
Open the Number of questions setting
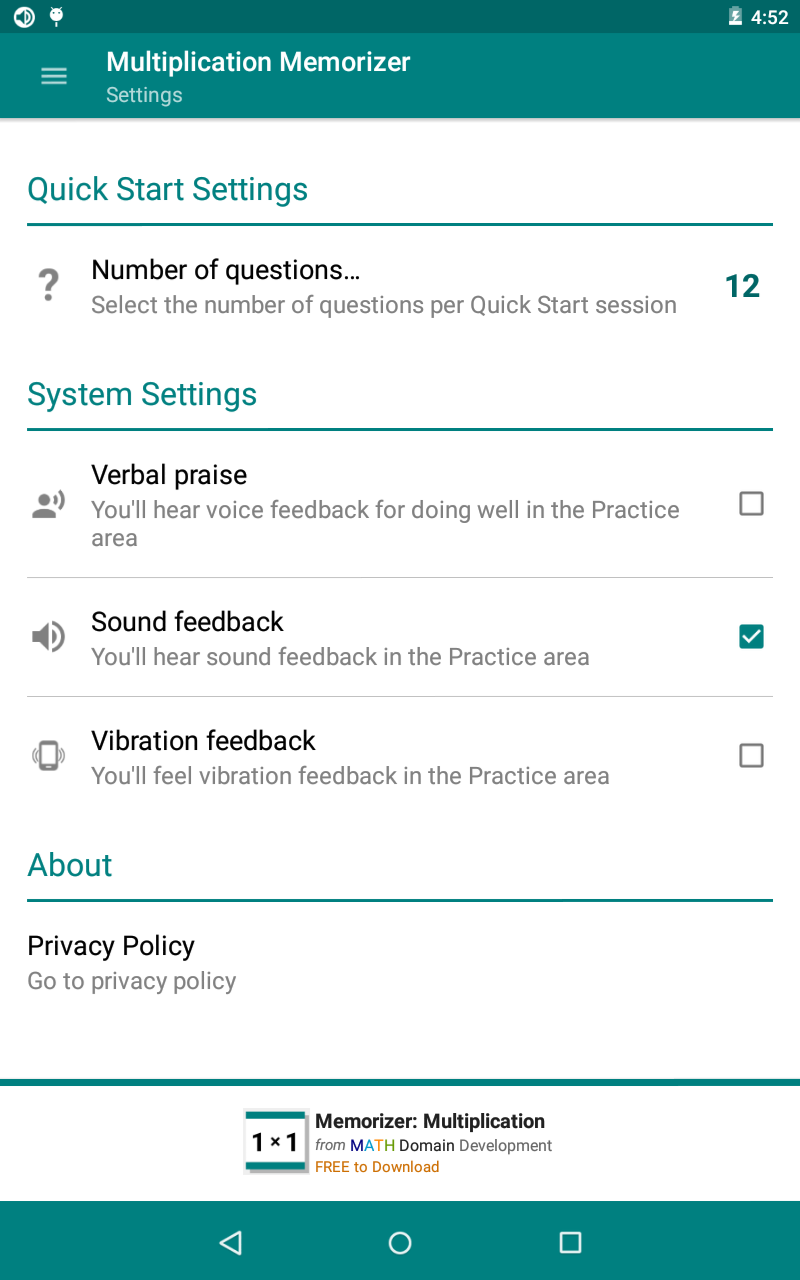pyautogui.click(x=384, y=287)
